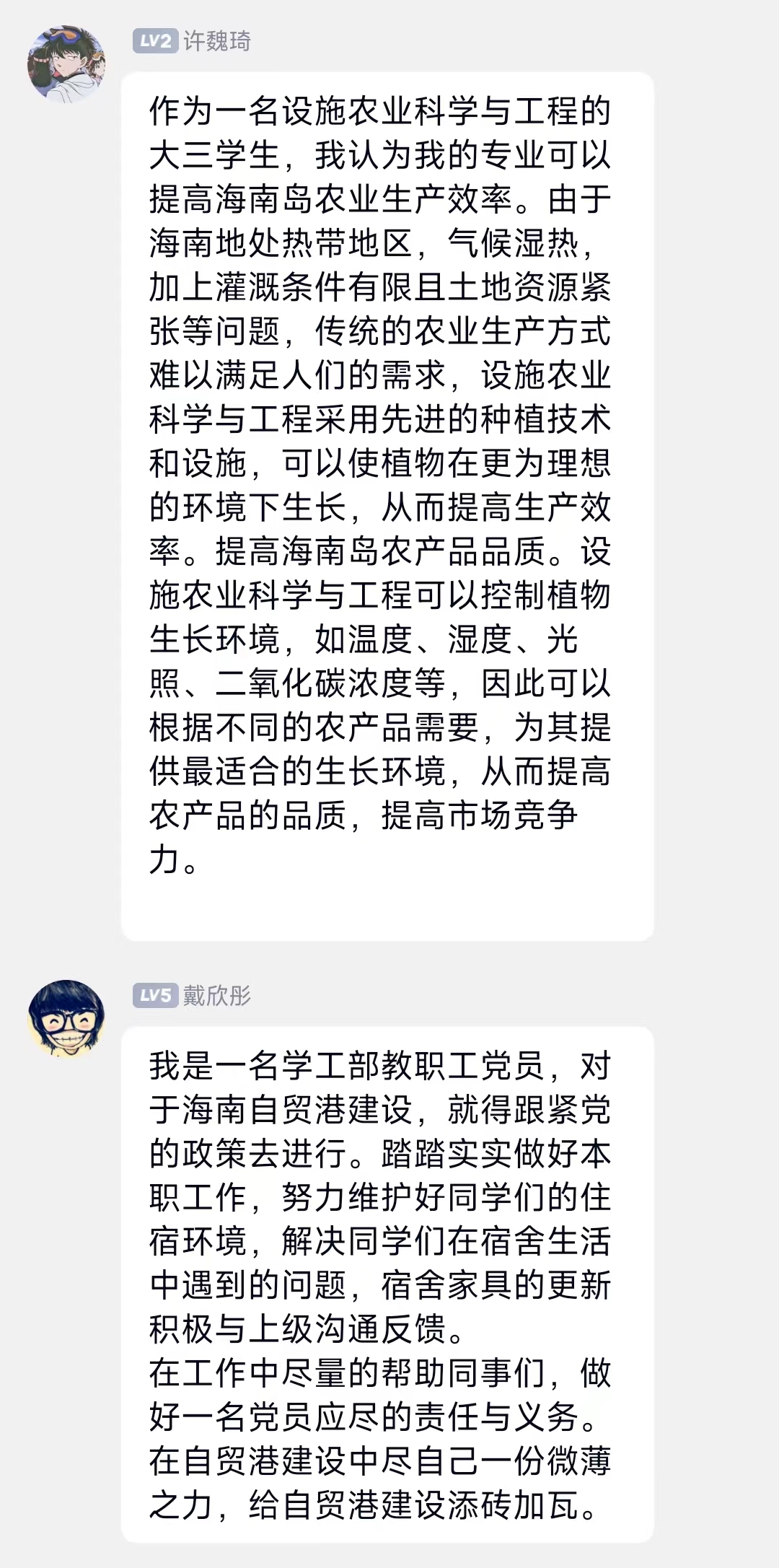779x1568 pixels.
Task: Open 许魏琦's profile avatar
Action: (66, 64)
